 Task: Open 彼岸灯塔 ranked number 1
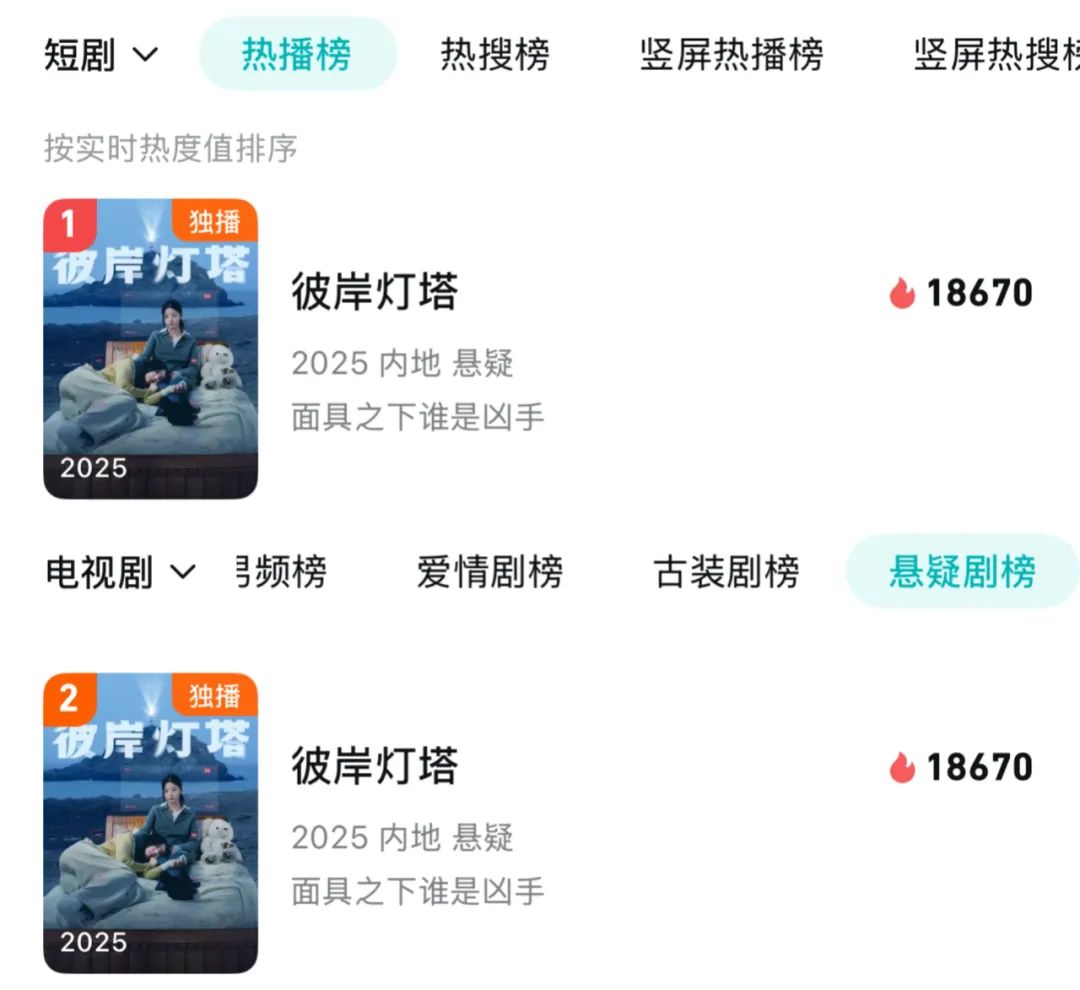[x=374, y=293]
